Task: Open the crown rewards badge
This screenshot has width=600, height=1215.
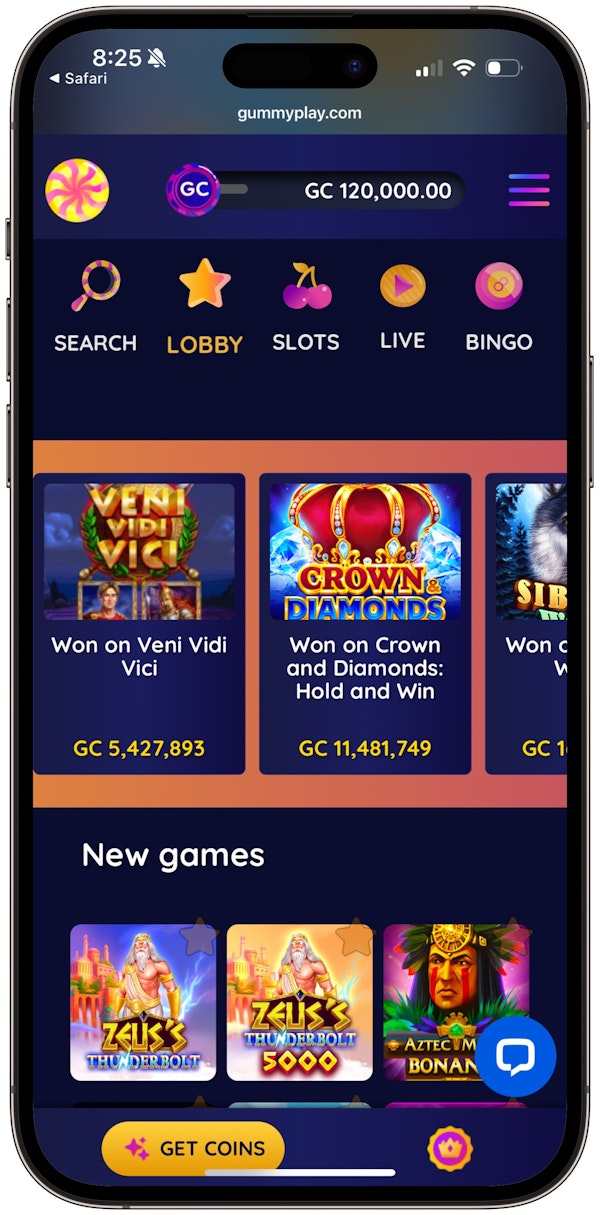Action: 449,1148
